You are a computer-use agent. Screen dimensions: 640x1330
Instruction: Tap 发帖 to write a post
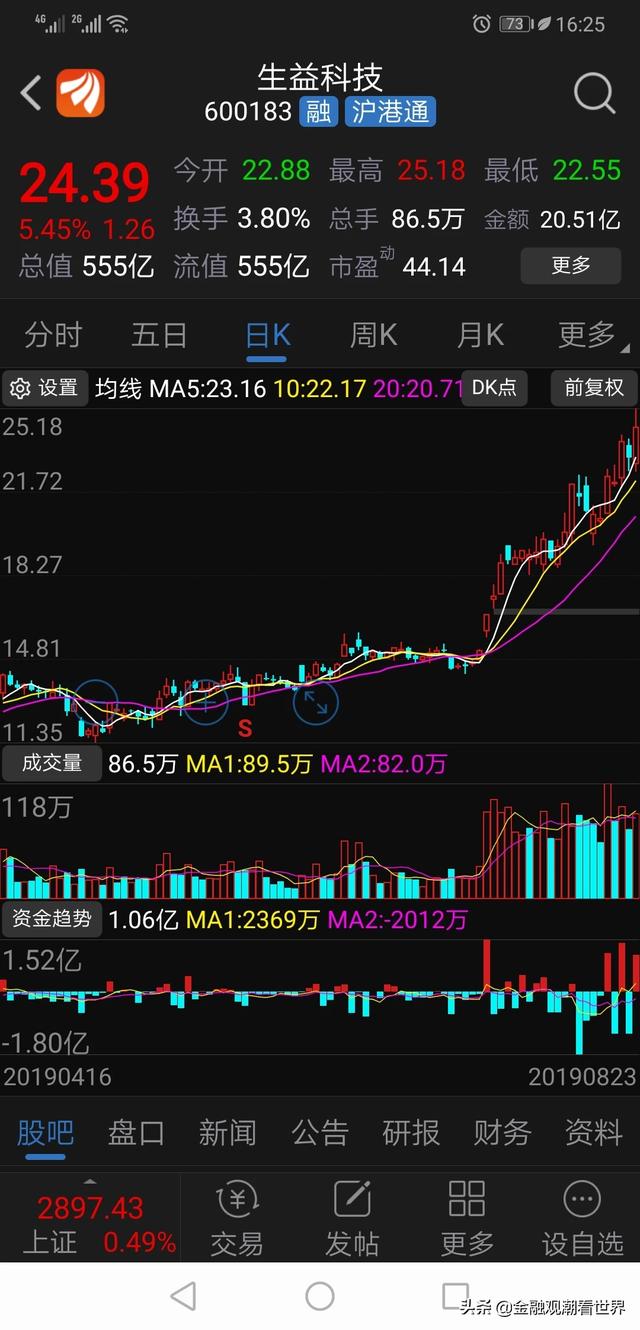tap(352, 1218)
